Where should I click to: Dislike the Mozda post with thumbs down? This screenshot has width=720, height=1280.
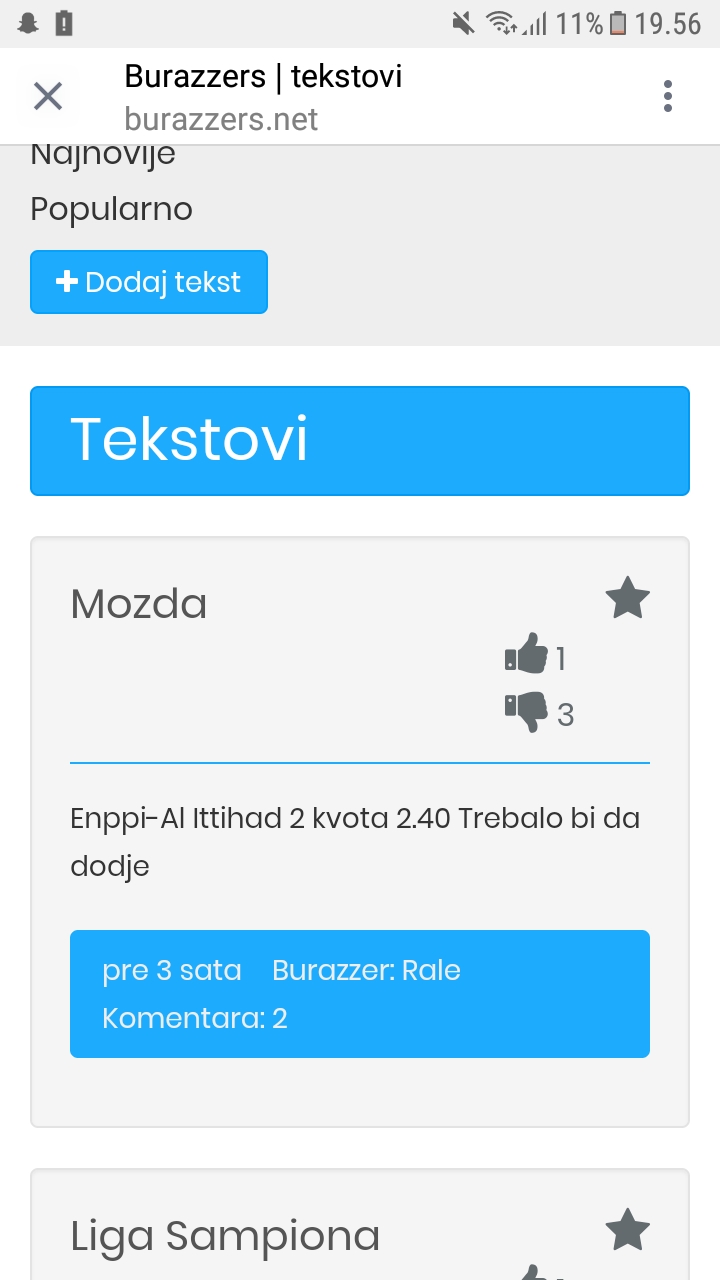pyautogui.click(x=526, y=712)
